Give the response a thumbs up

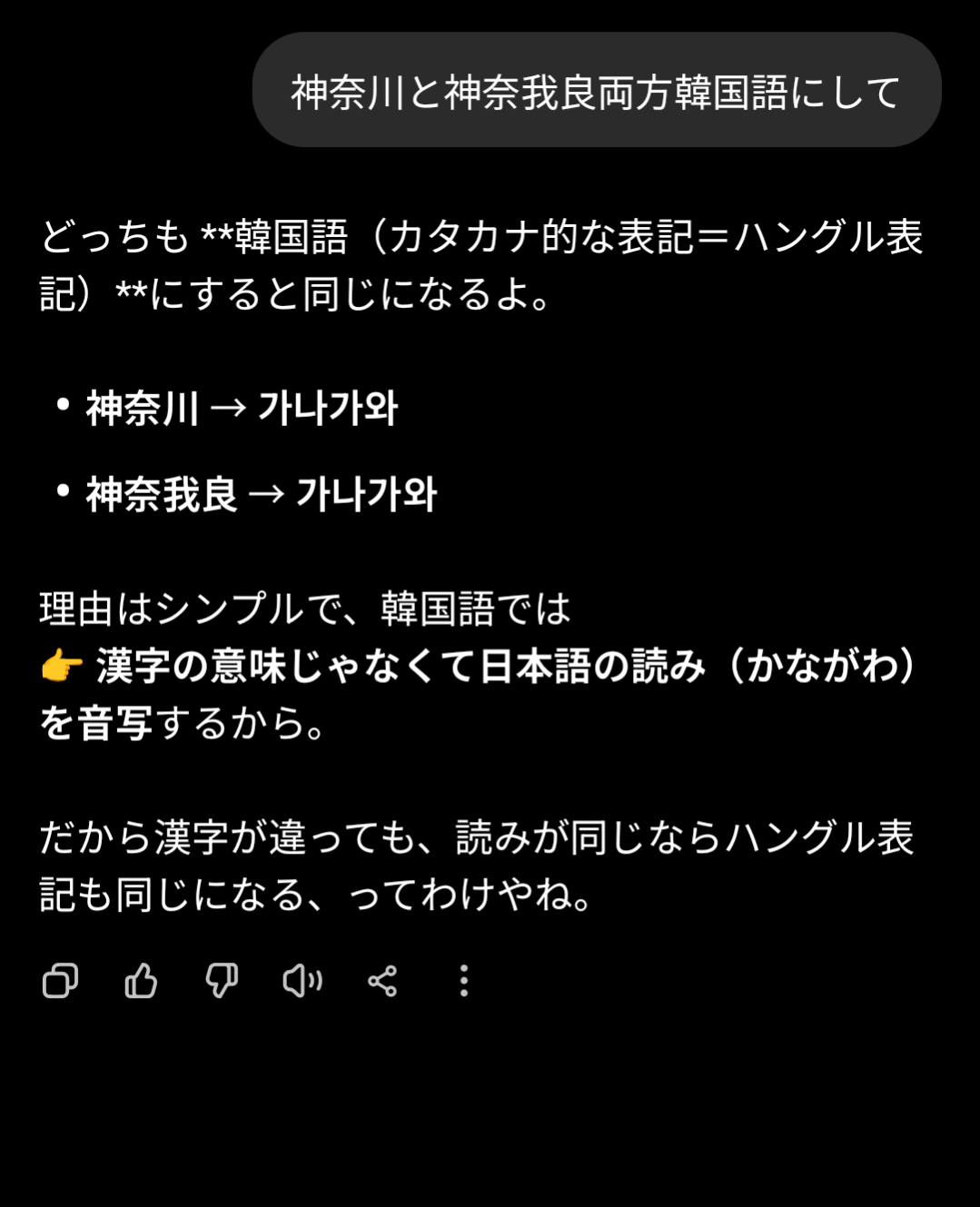(141, 981)
